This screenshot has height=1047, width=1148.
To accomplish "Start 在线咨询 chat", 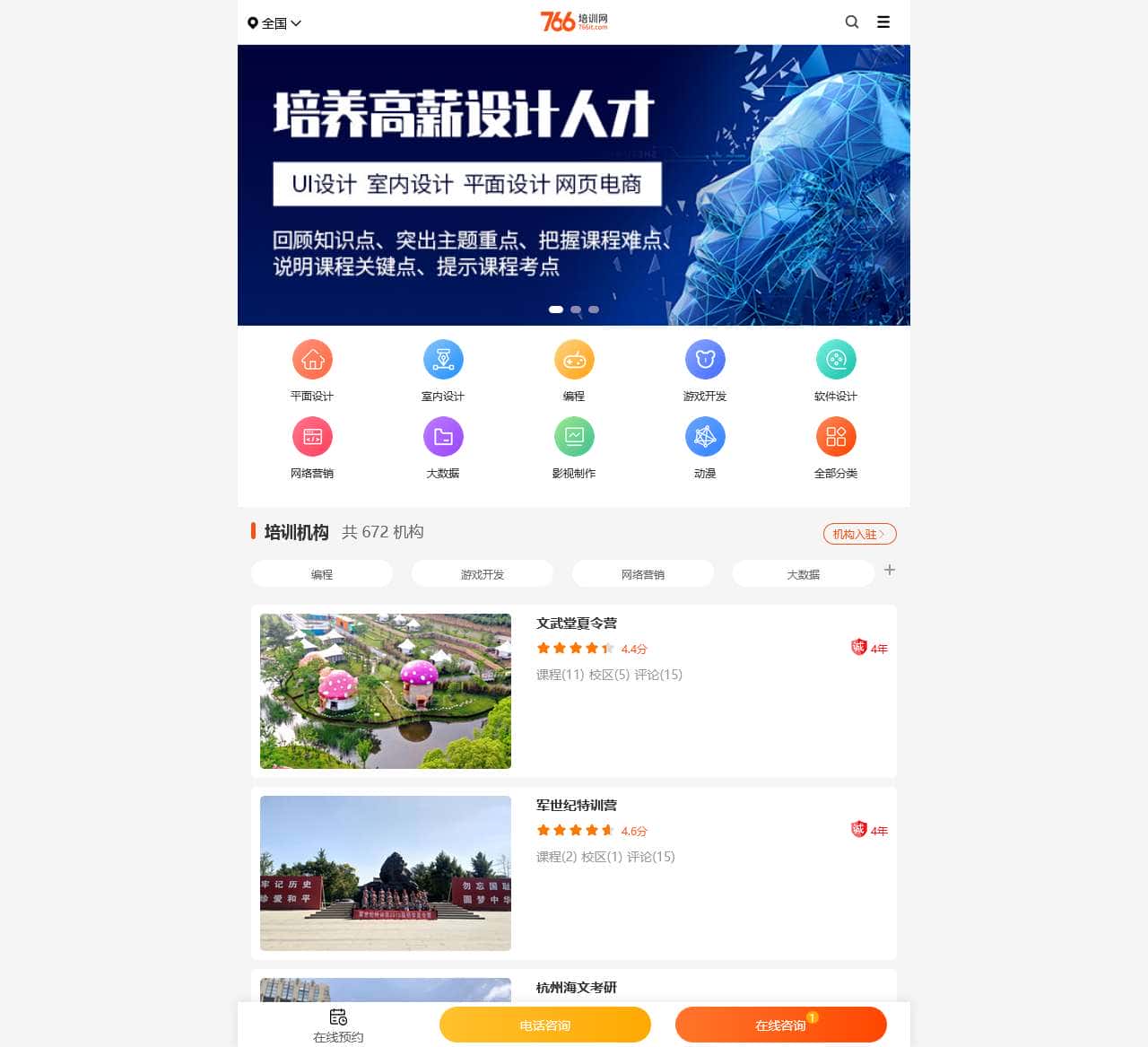I will [x=780, y=1025].
